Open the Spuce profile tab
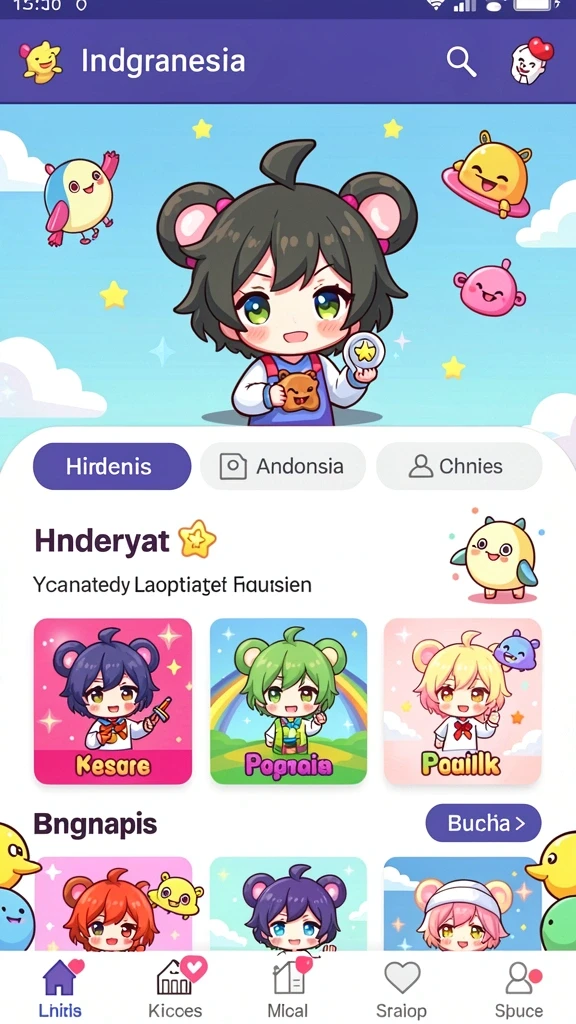The image size is (576, 1024). coord(519,988)
